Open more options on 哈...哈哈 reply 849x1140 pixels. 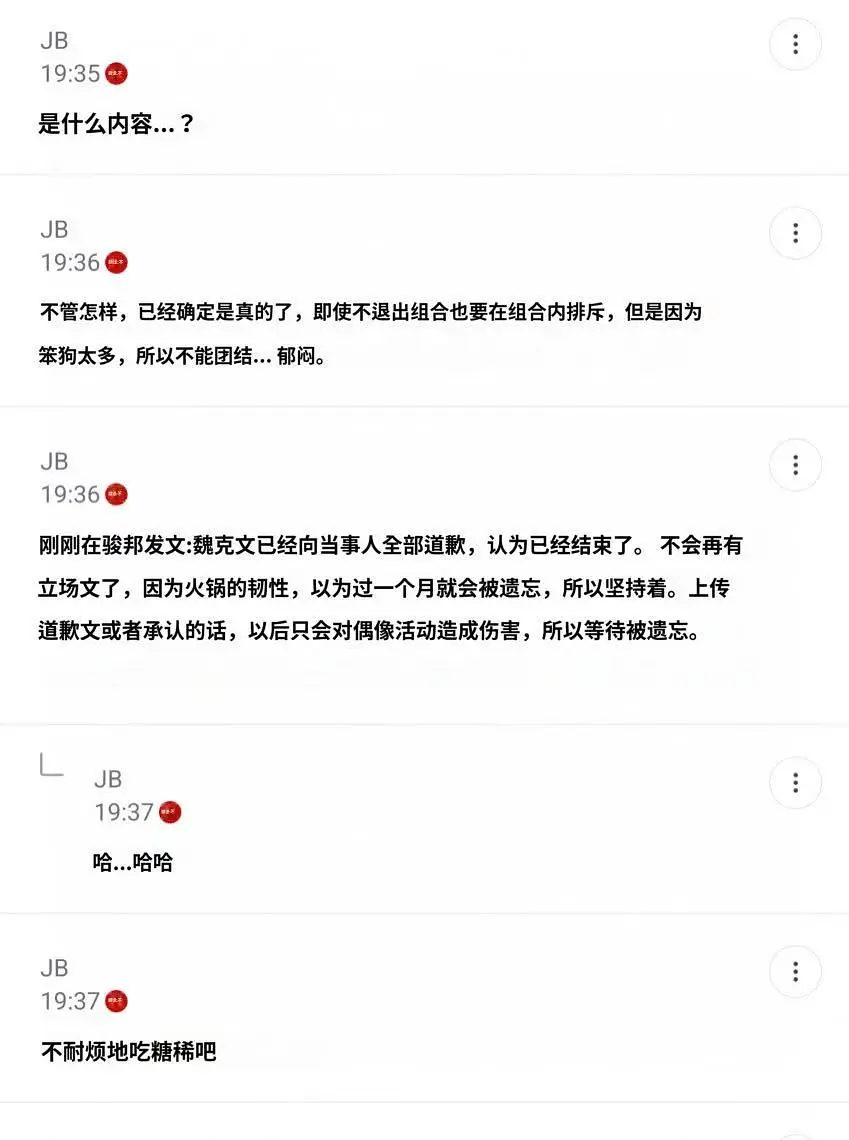[x=795, y=783]
